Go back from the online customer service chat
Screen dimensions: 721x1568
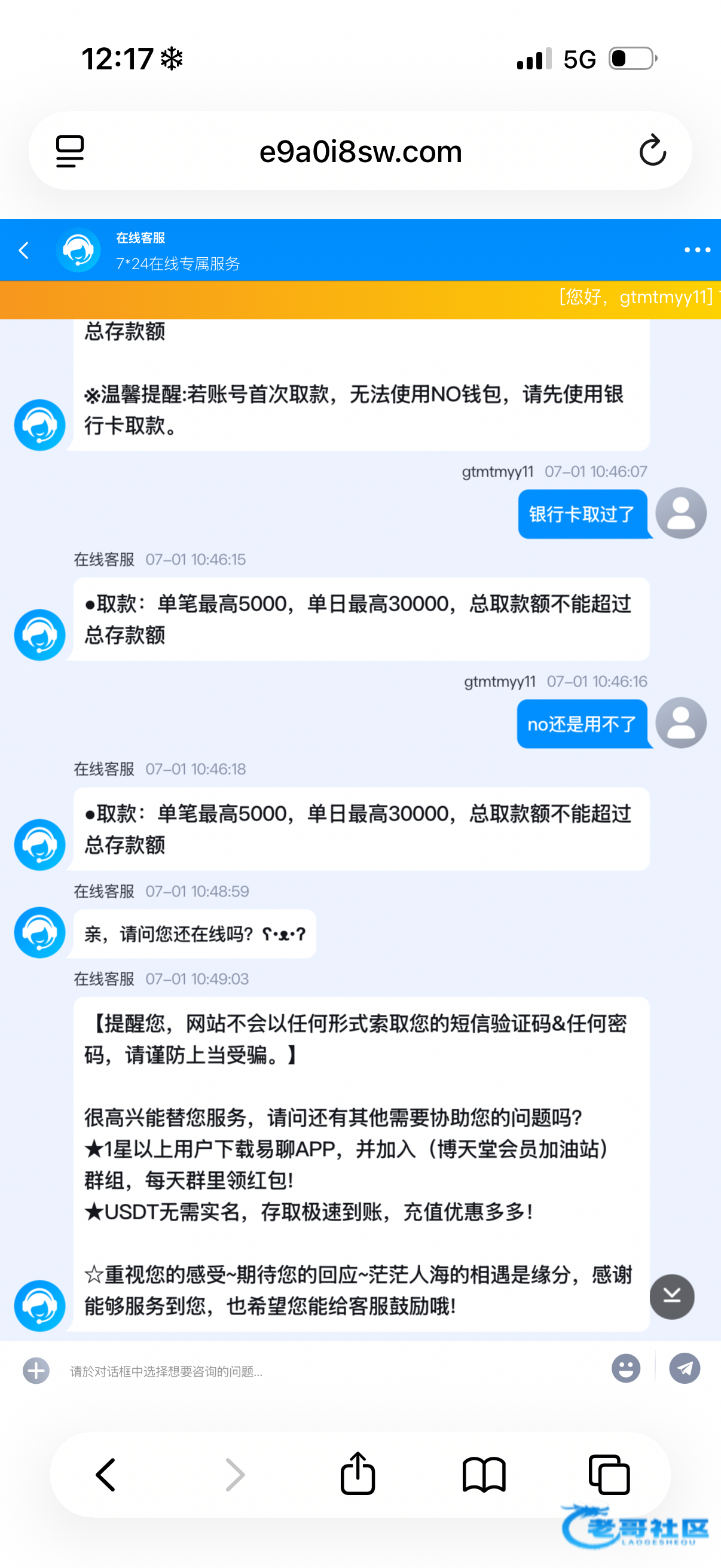(24, 250)
